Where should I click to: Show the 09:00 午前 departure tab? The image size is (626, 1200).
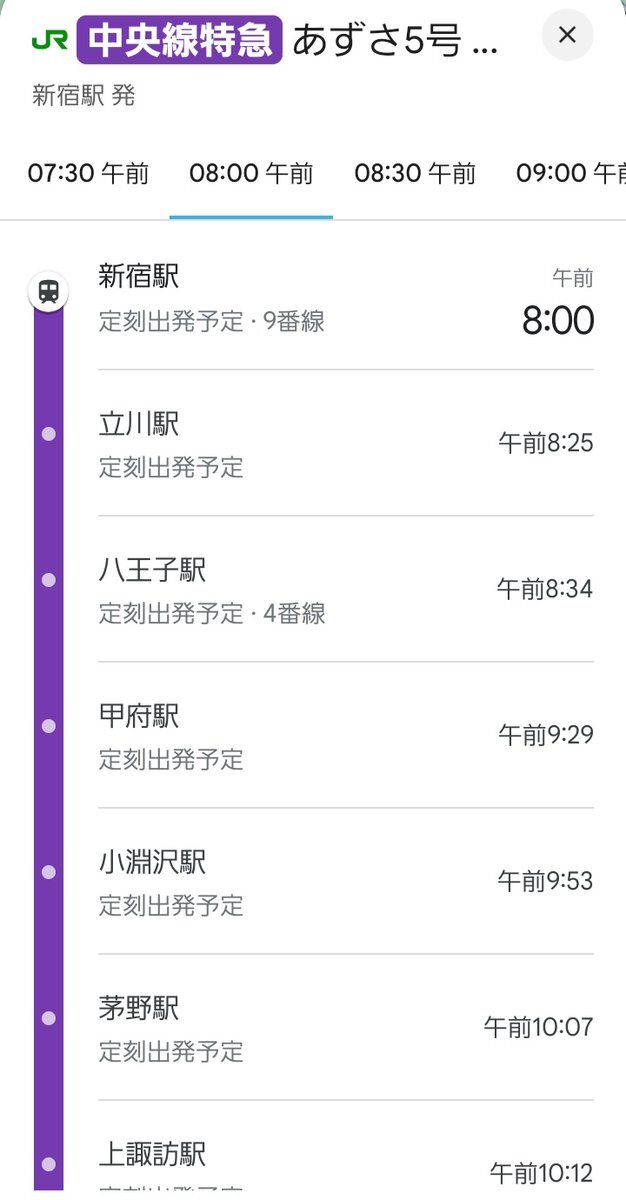570,174
